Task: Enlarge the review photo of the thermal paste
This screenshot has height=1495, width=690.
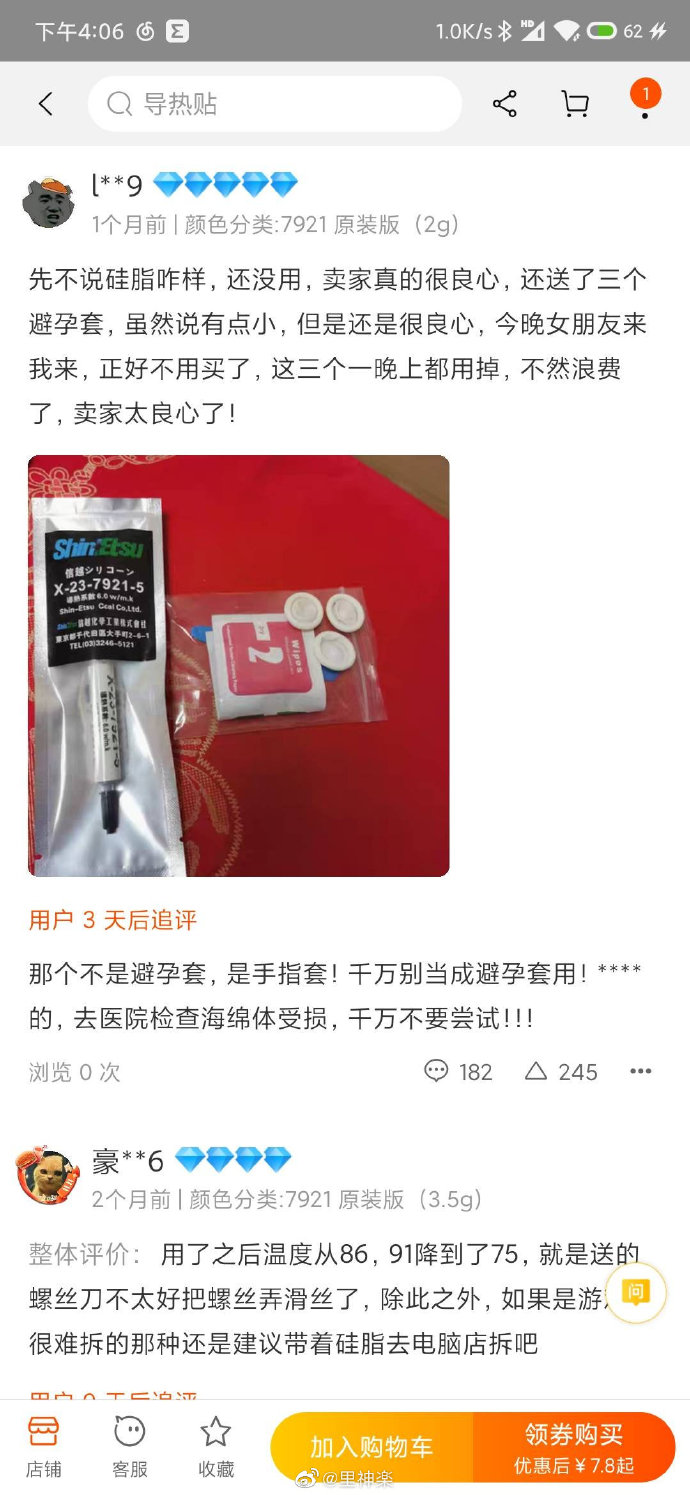Action: point(238,665)
